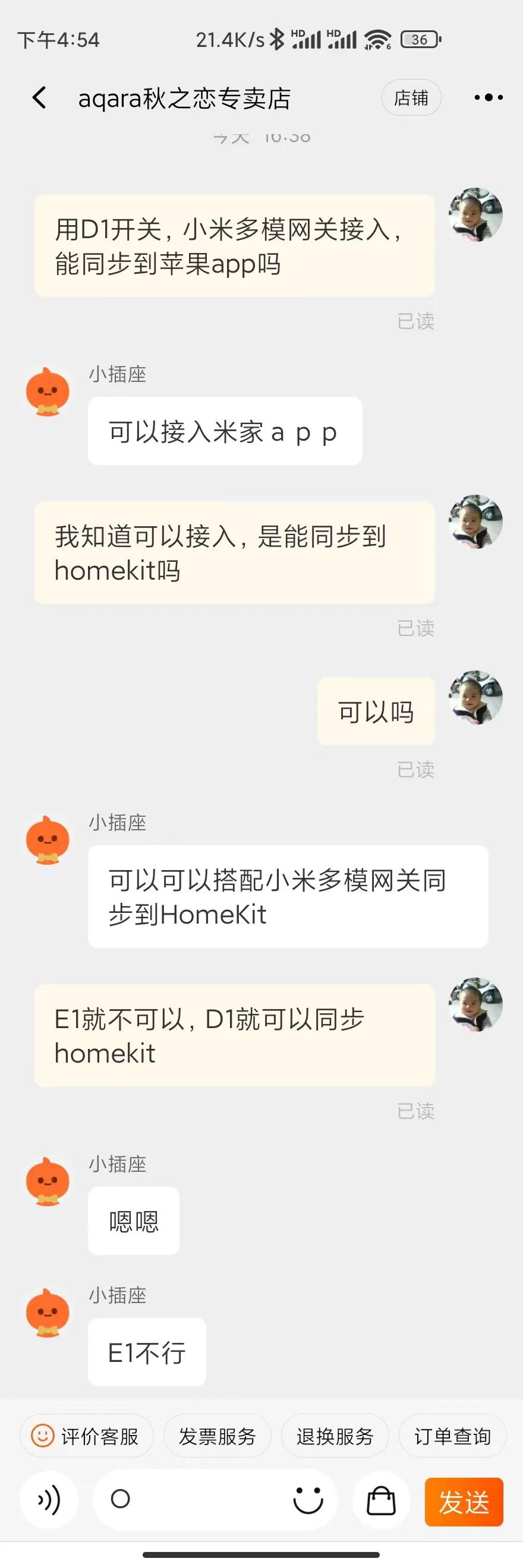Viewport: 523px width, 1568px height.
Task: Open 小插座's avatar above 可以接入米家 message
Action: [x=48, y=391]
